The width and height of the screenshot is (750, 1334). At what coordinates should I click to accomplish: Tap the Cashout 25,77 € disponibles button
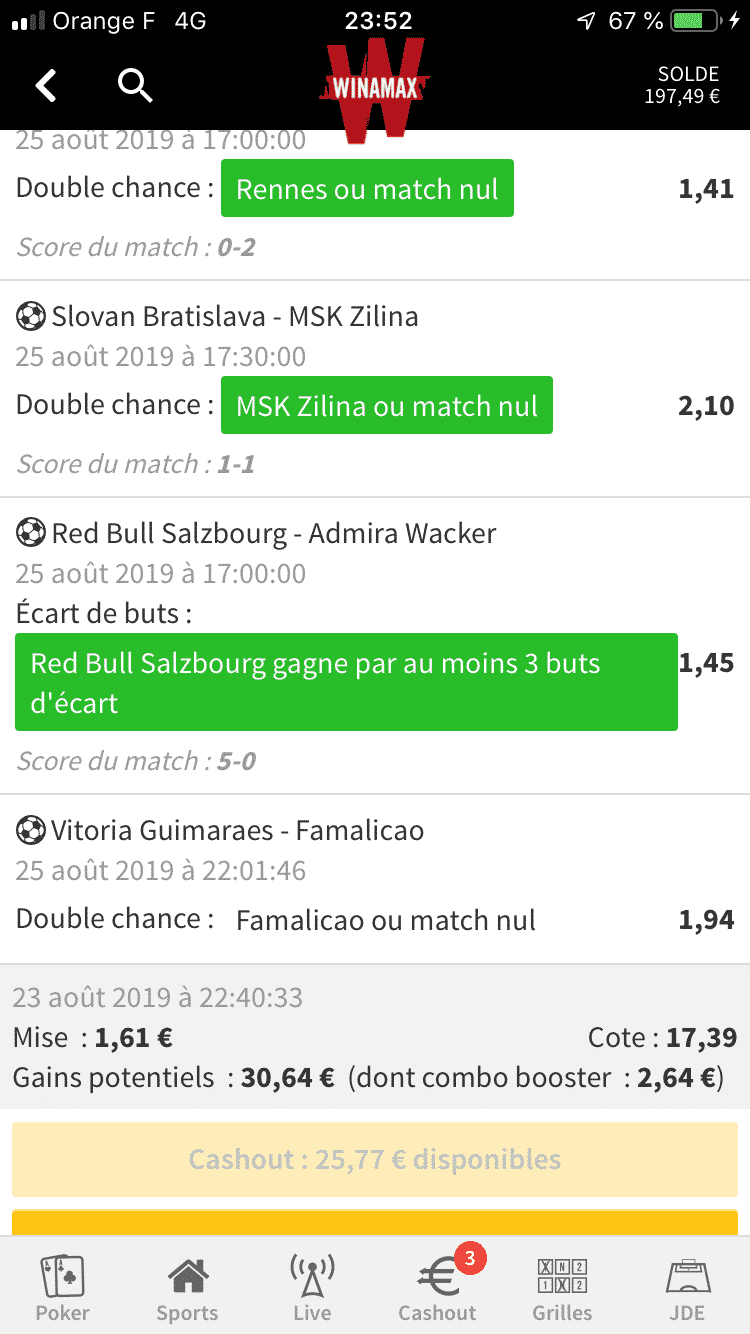[375, 1160]
